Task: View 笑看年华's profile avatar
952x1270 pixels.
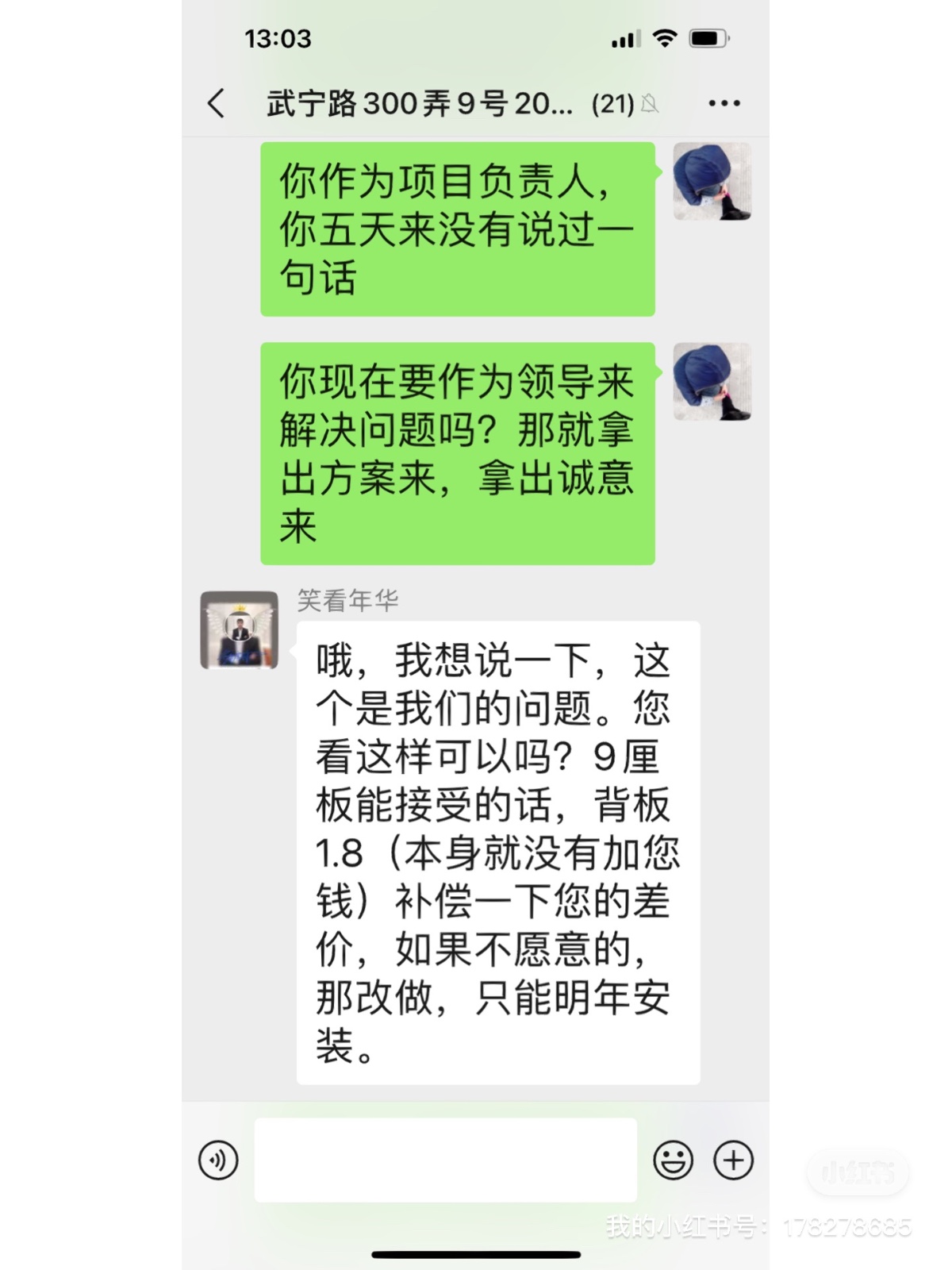Action: coord(239,630)
